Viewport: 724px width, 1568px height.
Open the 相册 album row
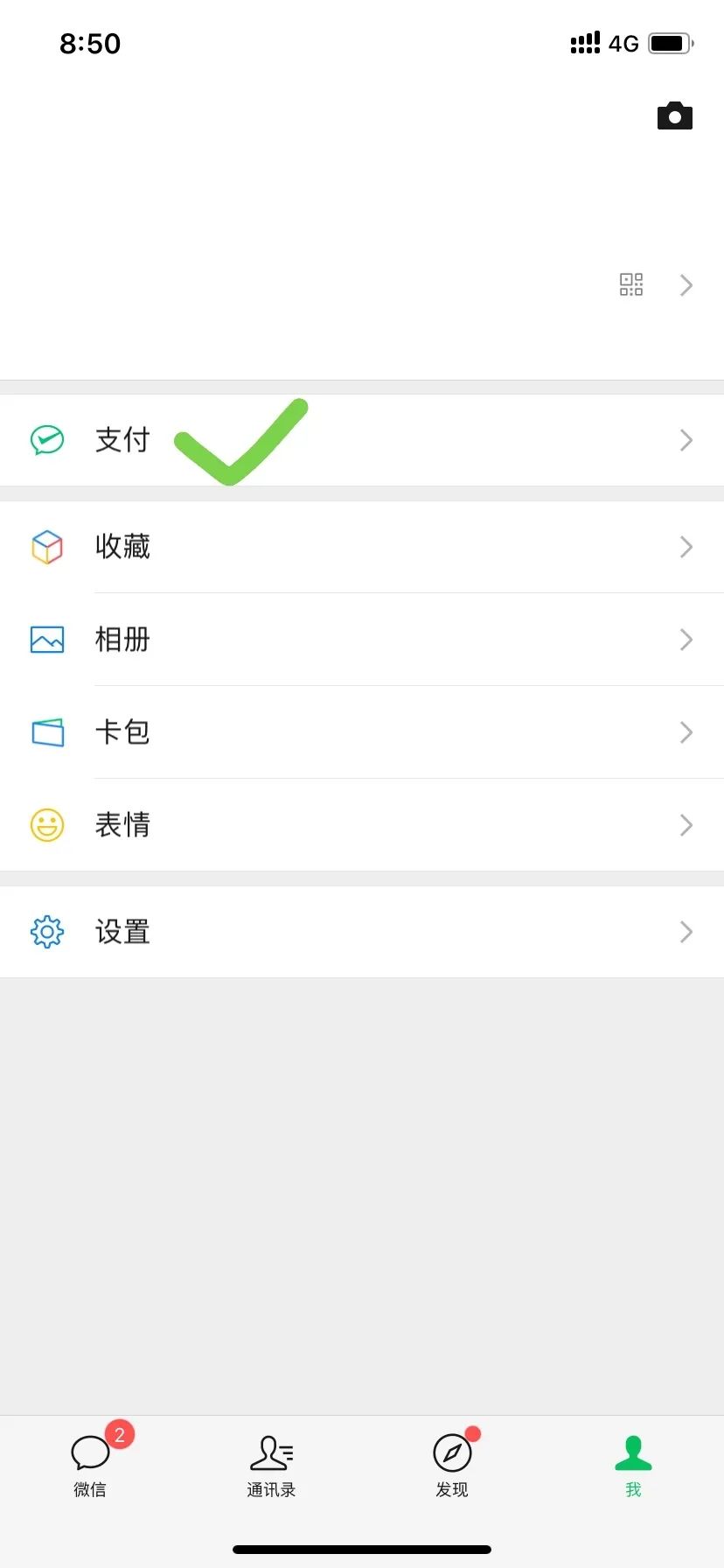click(x=362, y=640)
